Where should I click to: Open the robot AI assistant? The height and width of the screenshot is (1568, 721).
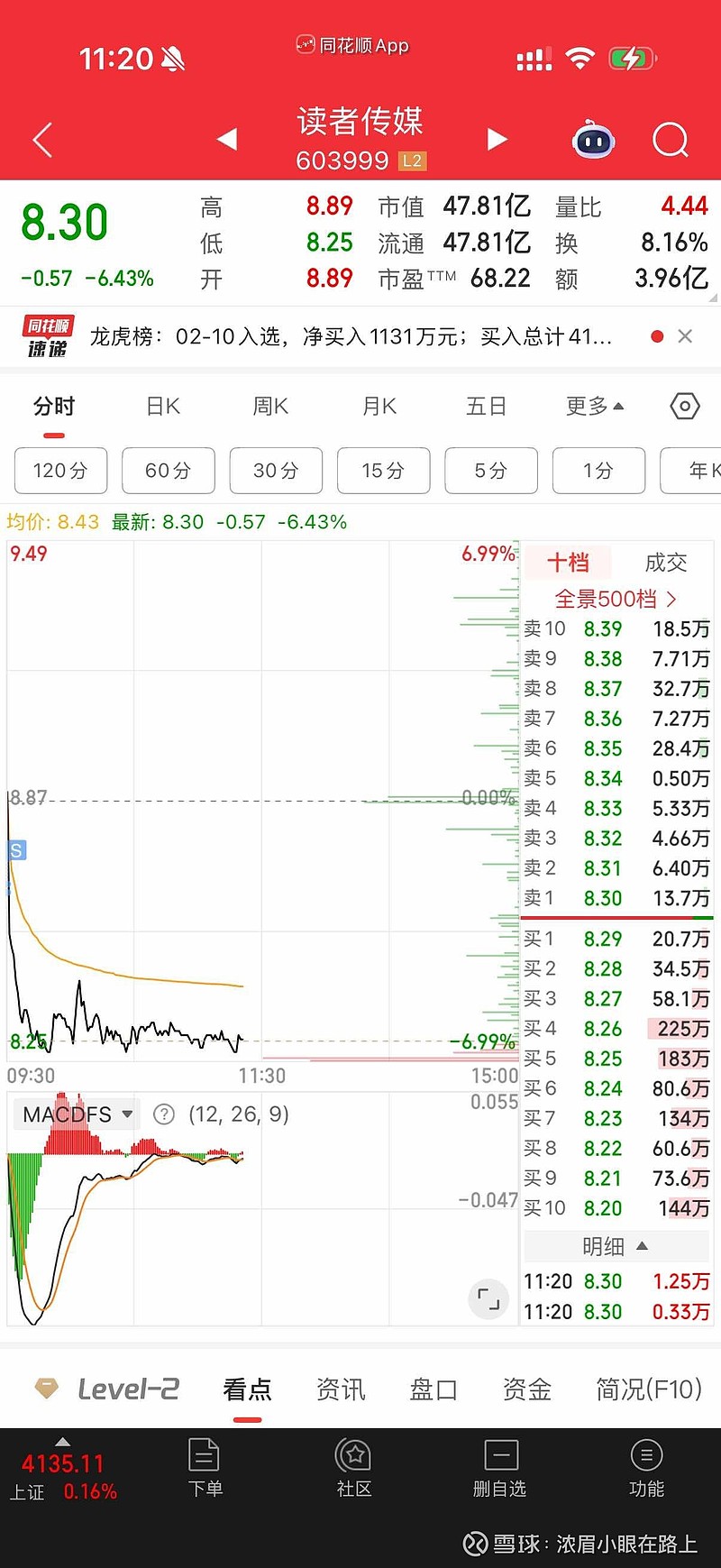tap(594, 140)
